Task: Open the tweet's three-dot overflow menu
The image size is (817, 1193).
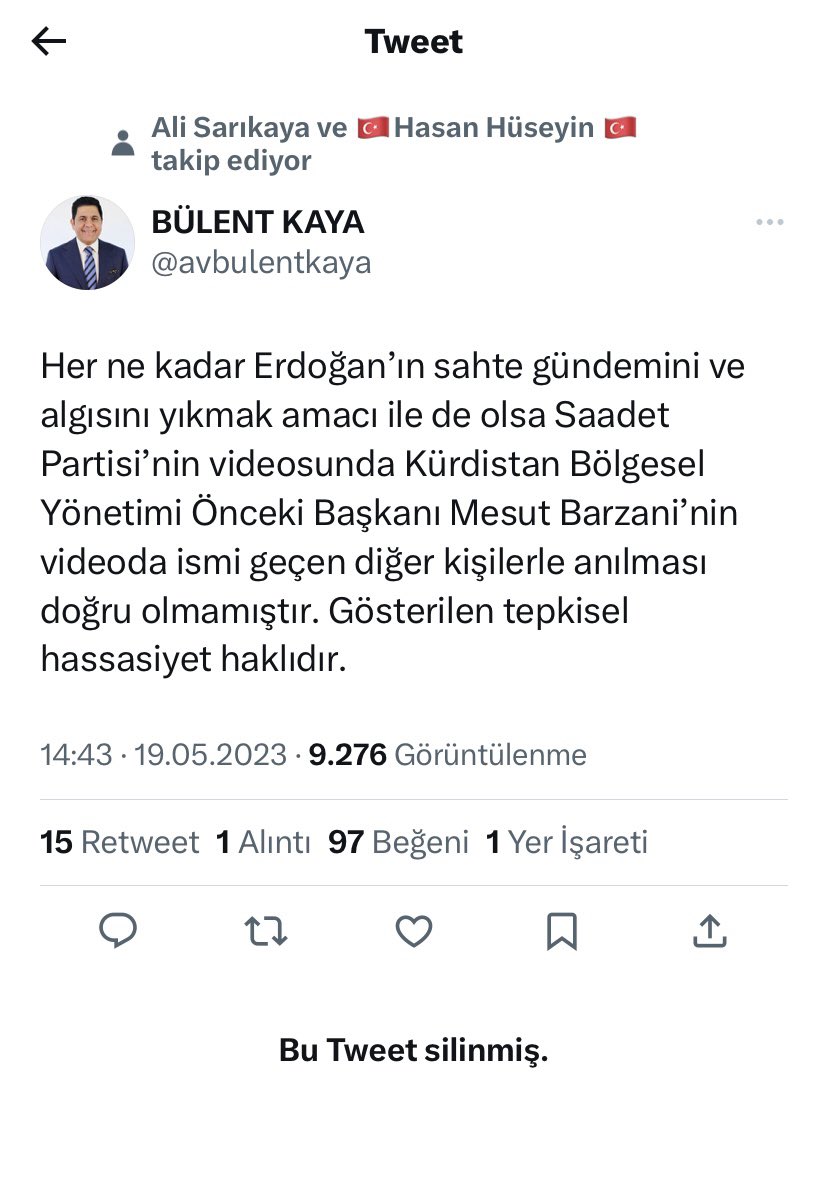Action: 769,222
